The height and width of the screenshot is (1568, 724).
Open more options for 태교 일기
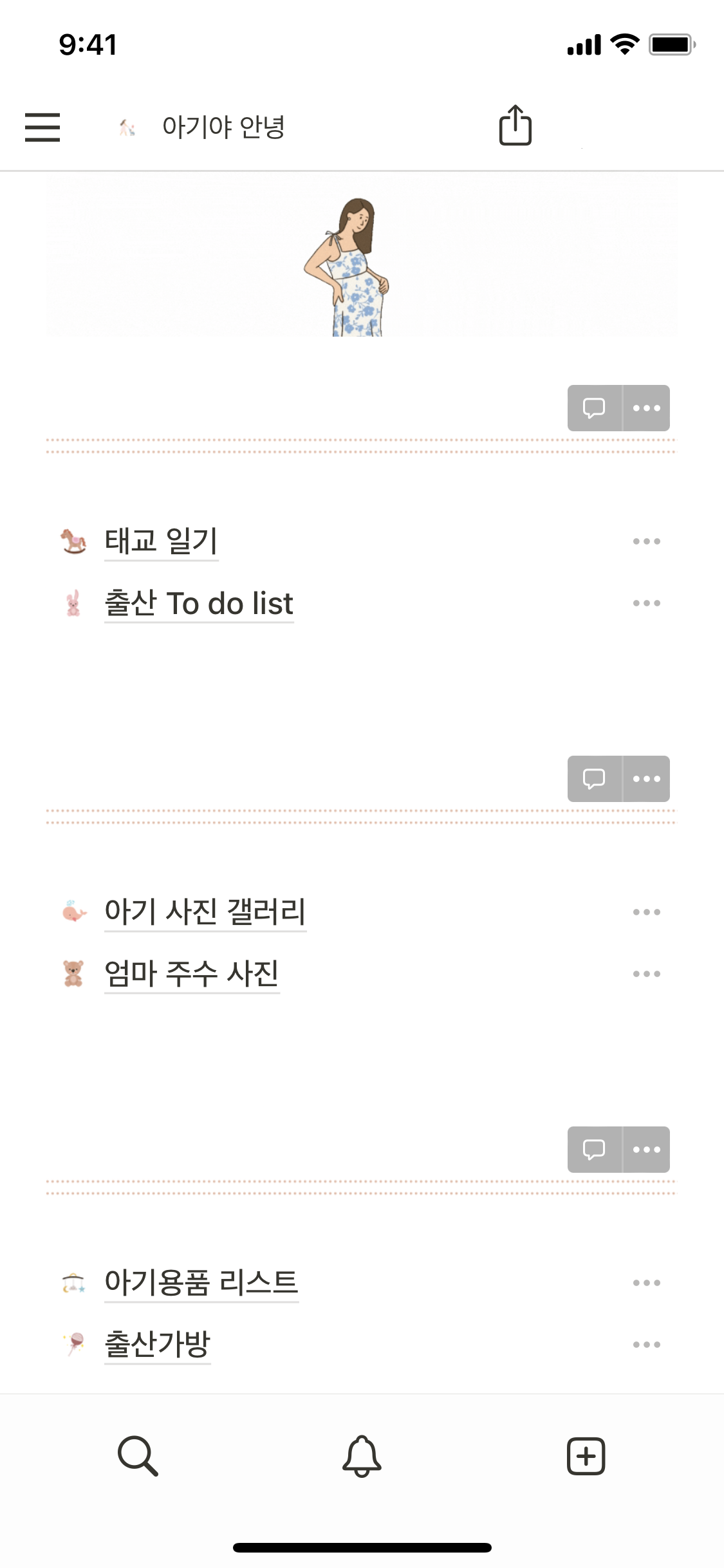(646, 541)
